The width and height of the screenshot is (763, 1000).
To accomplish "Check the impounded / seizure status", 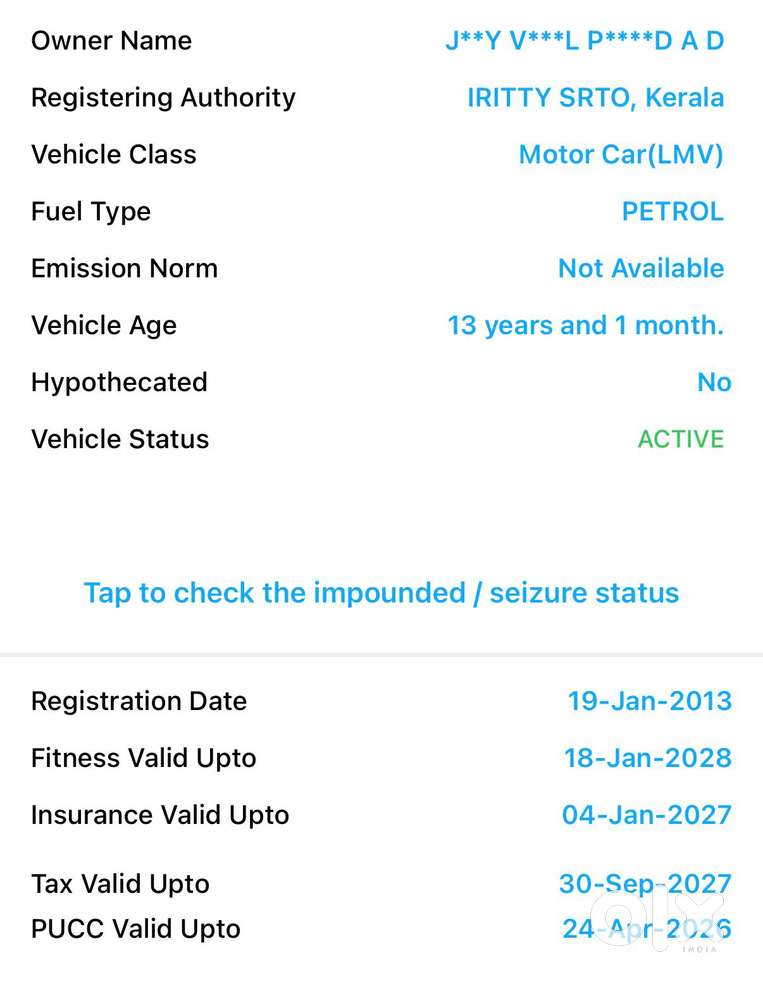I will pos(381,592).
